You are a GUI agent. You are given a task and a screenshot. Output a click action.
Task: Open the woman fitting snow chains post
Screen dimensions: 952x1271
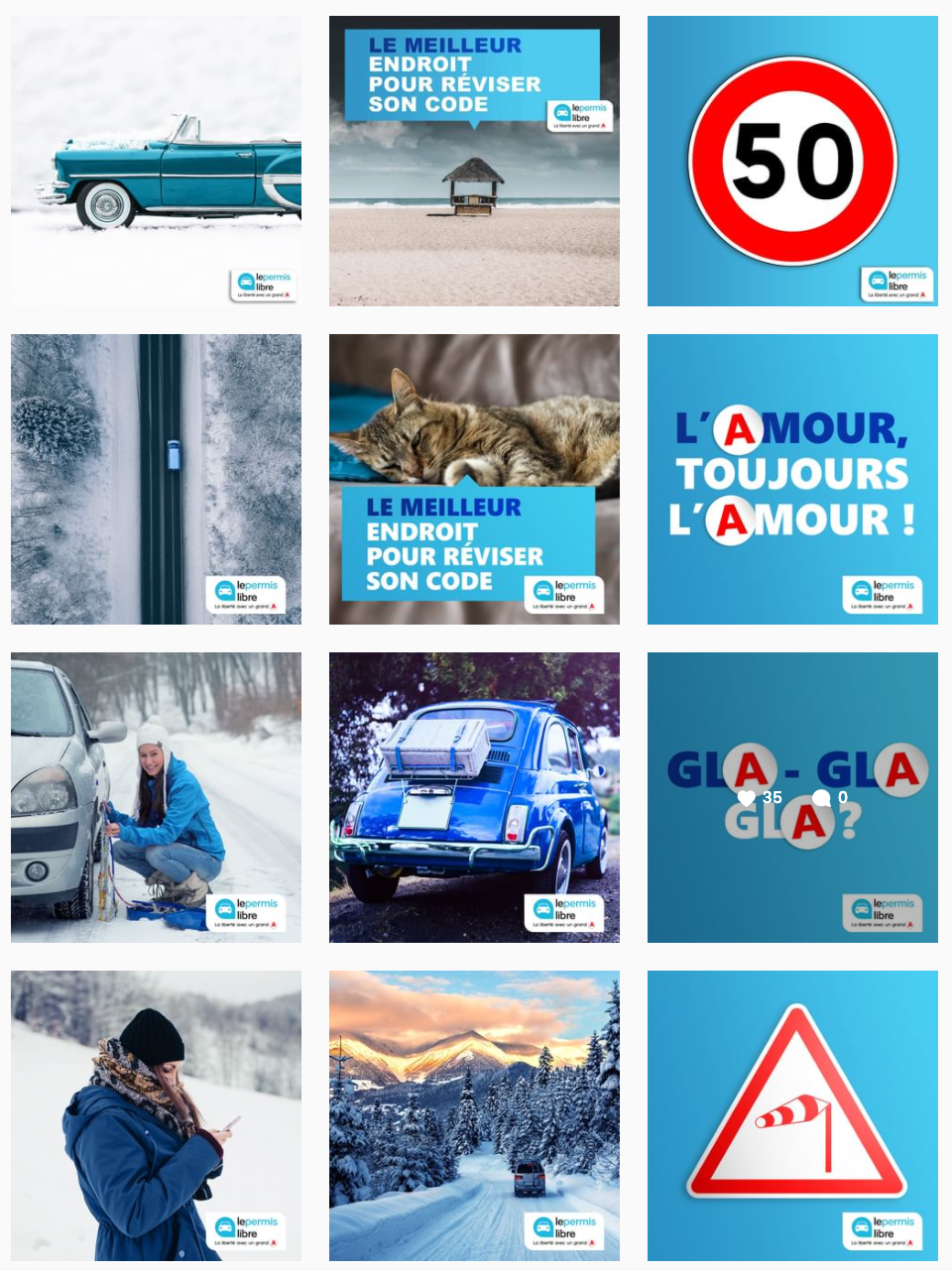click(156, 797)
